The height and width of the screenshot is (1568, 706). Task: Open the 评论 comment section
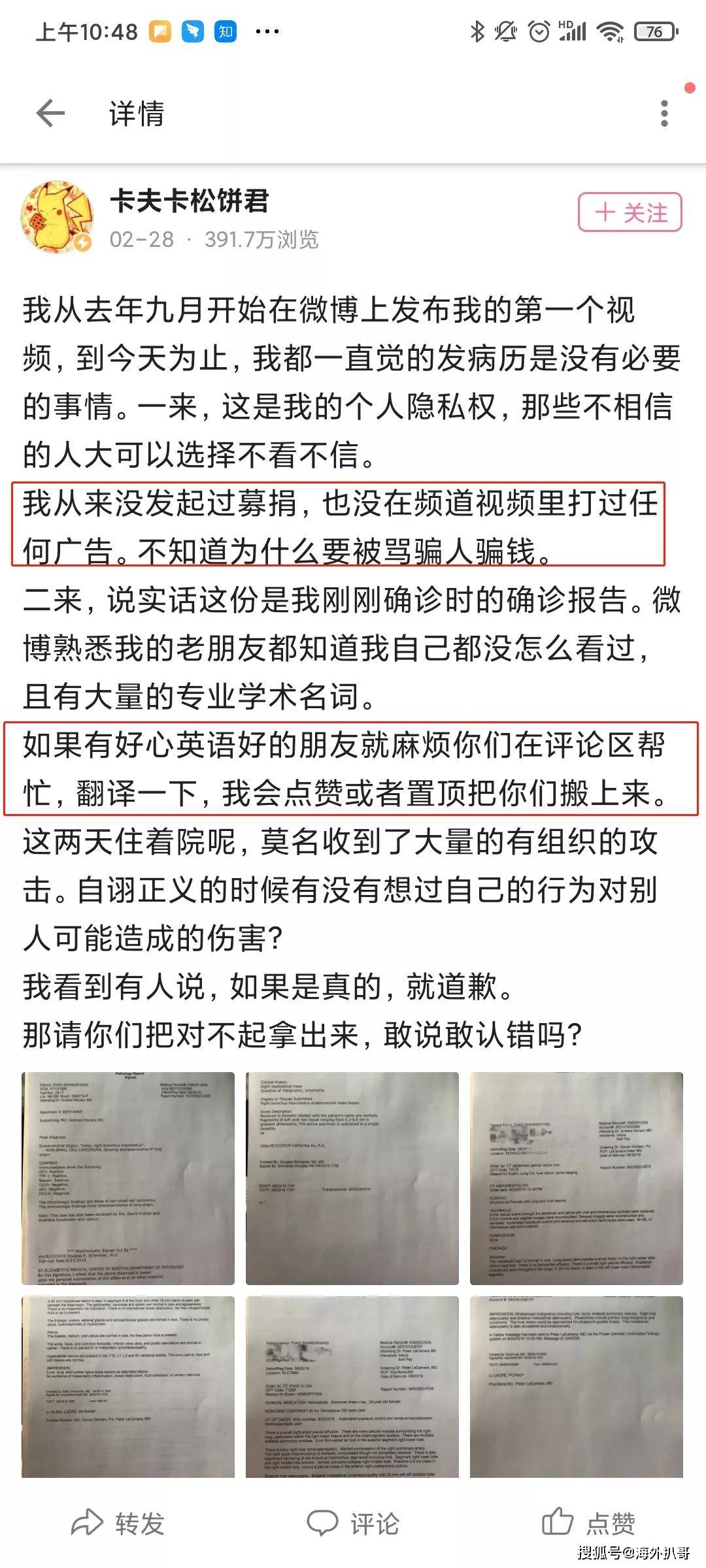coord(353,1523)
